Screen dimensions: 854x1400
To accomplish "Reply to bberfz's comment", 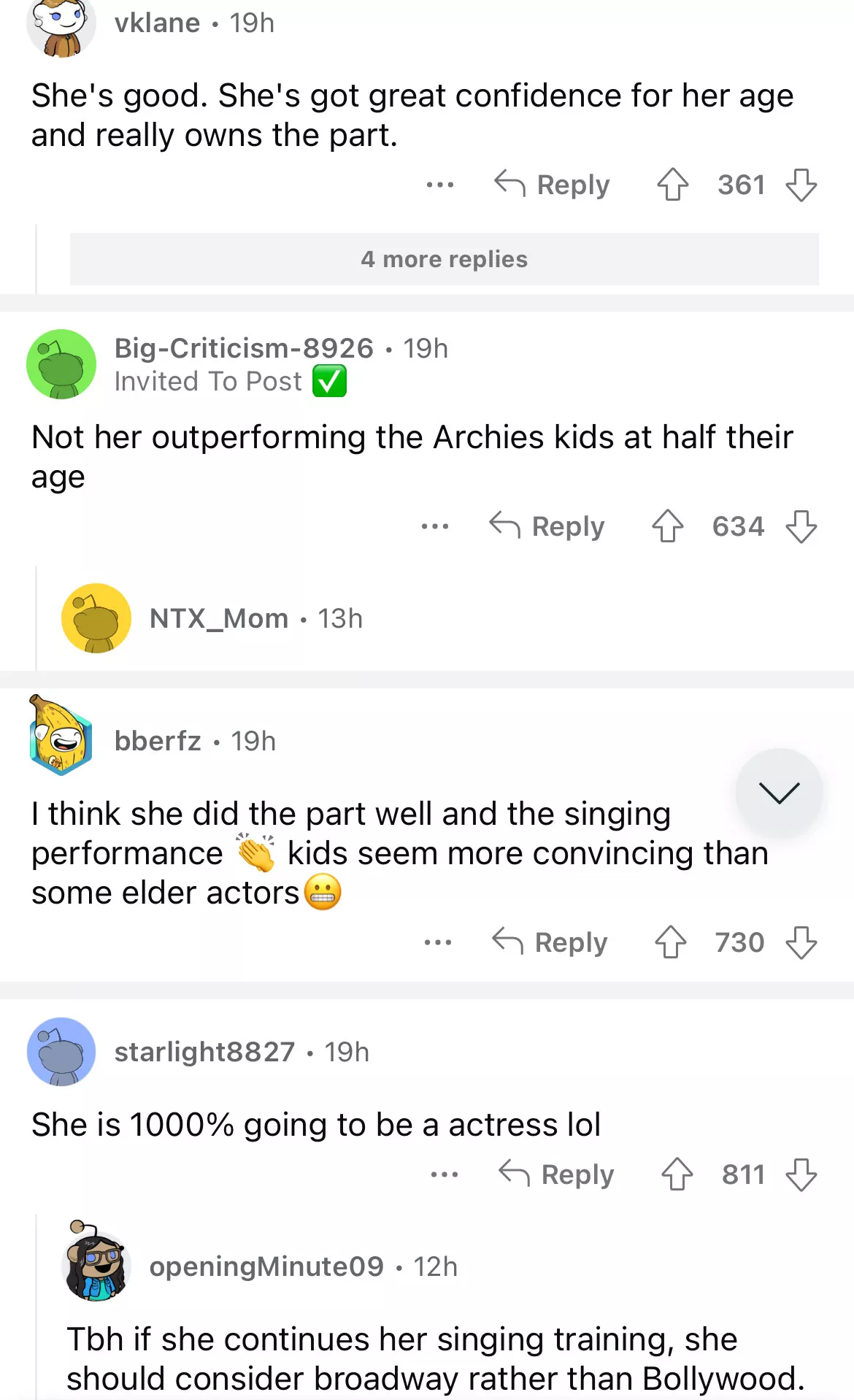I will [x=550, y=942].
